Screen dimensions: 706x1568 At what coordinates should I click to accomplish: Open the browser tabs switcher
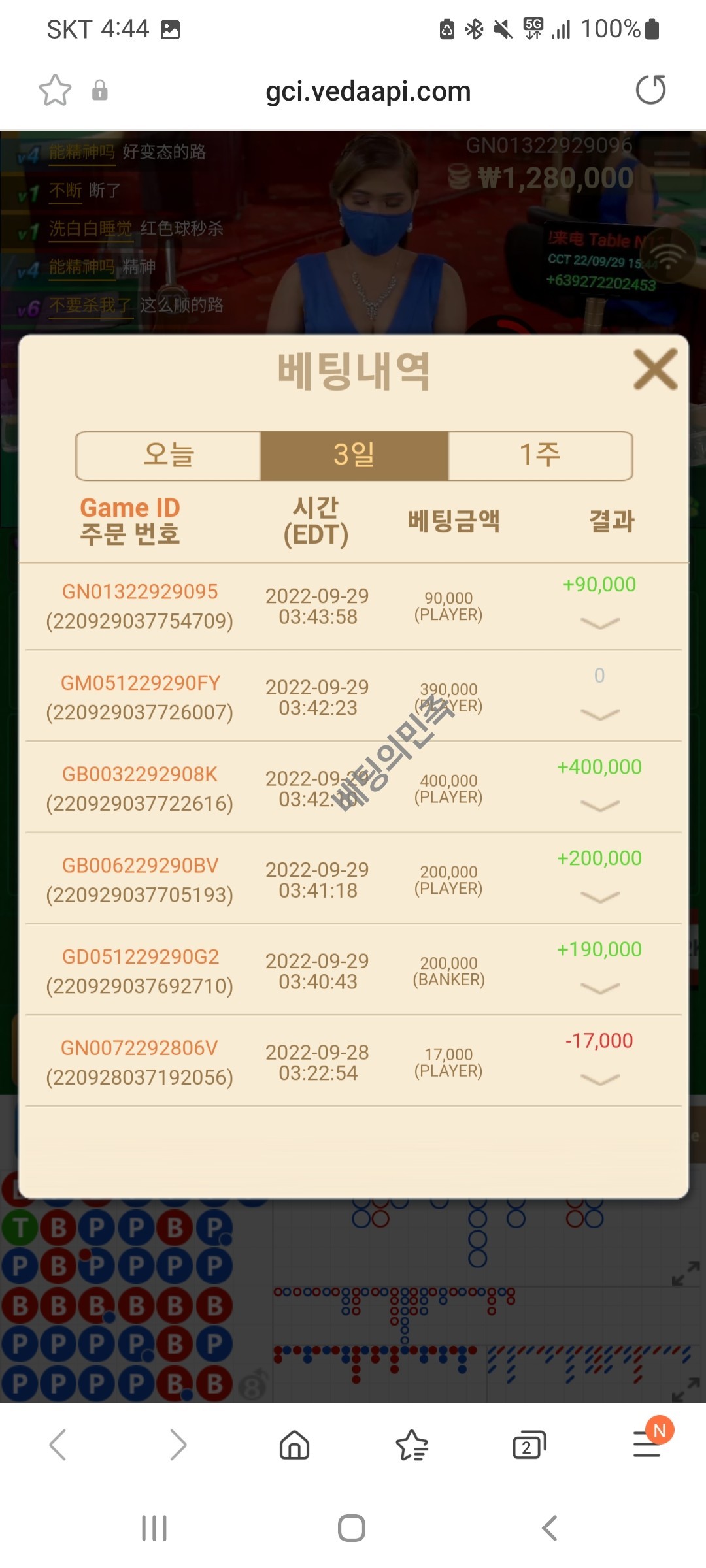[x=529, y=1445]
